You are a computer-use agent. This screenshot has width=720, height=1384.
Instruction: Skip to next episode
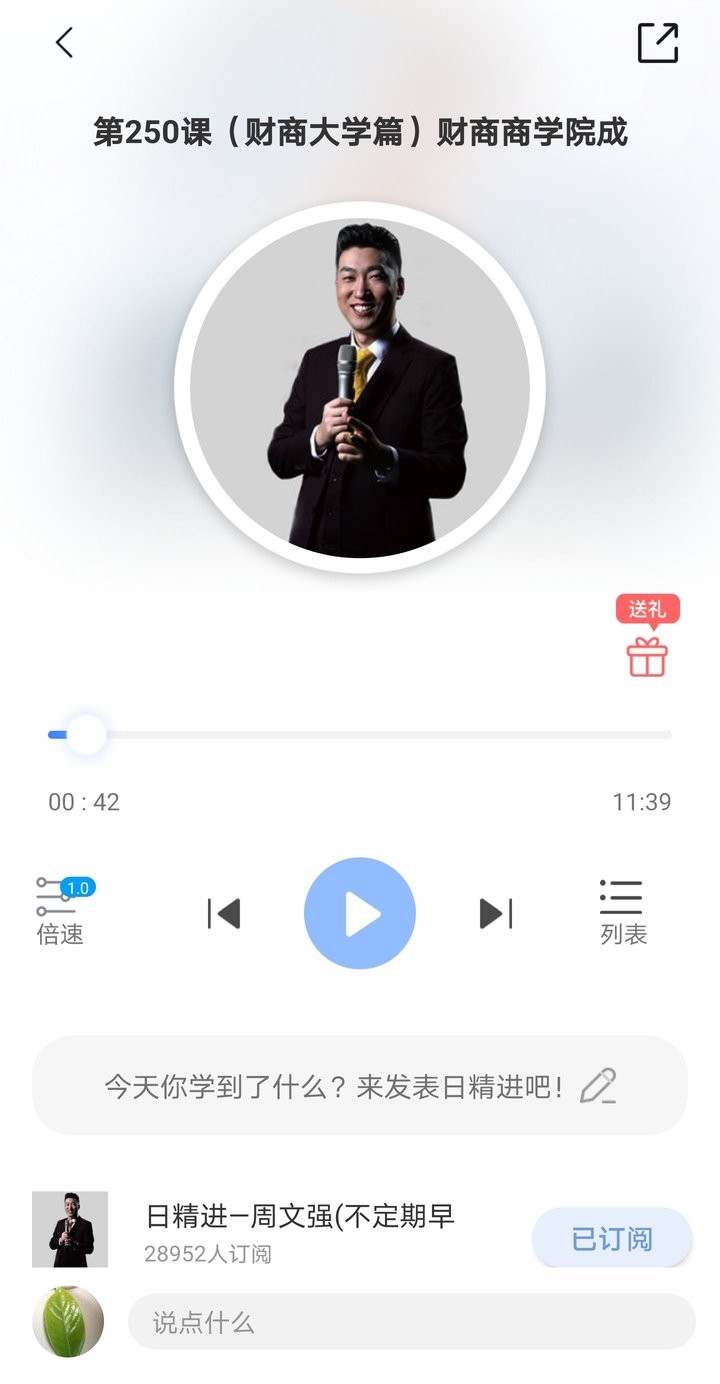point(495,912)
